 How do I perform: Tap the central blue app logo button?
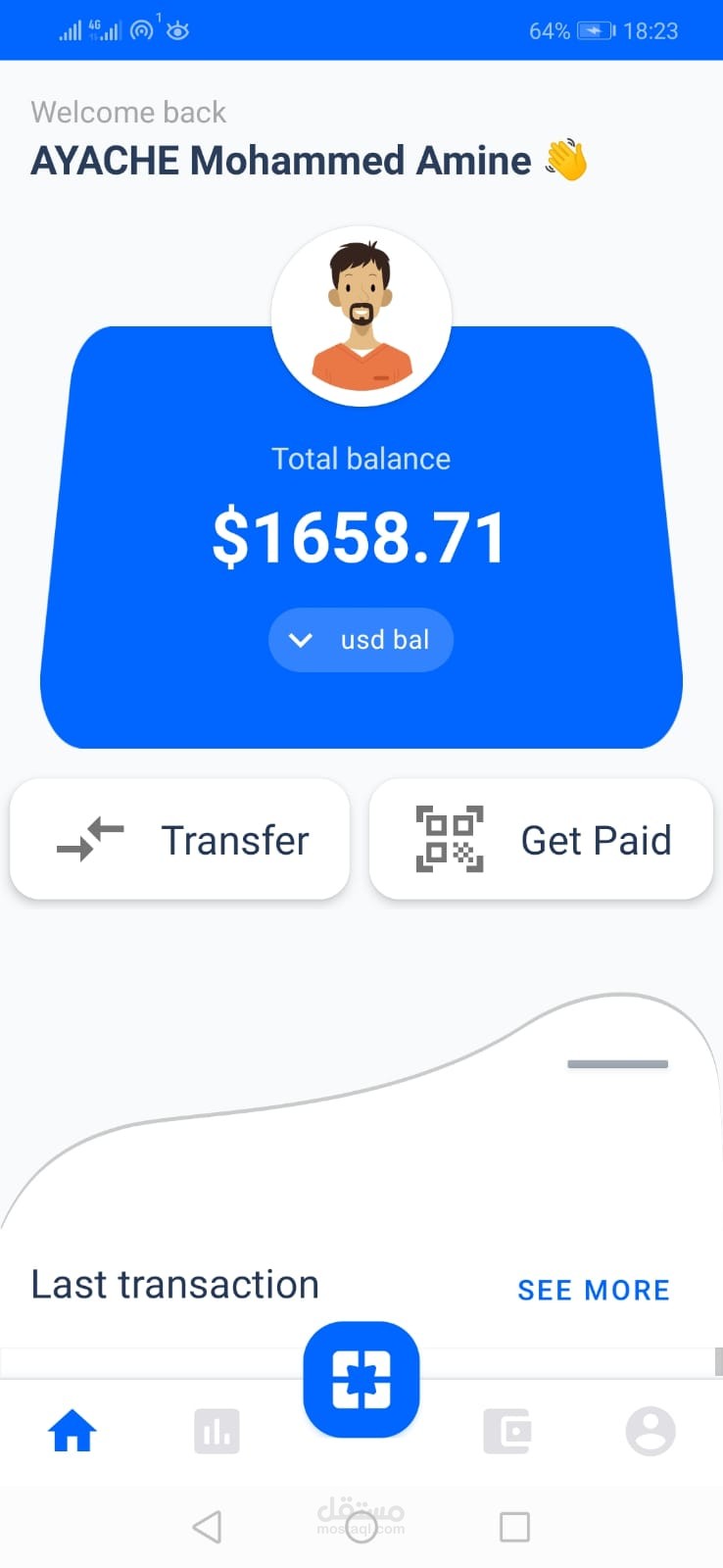(x=361, y=1377)
